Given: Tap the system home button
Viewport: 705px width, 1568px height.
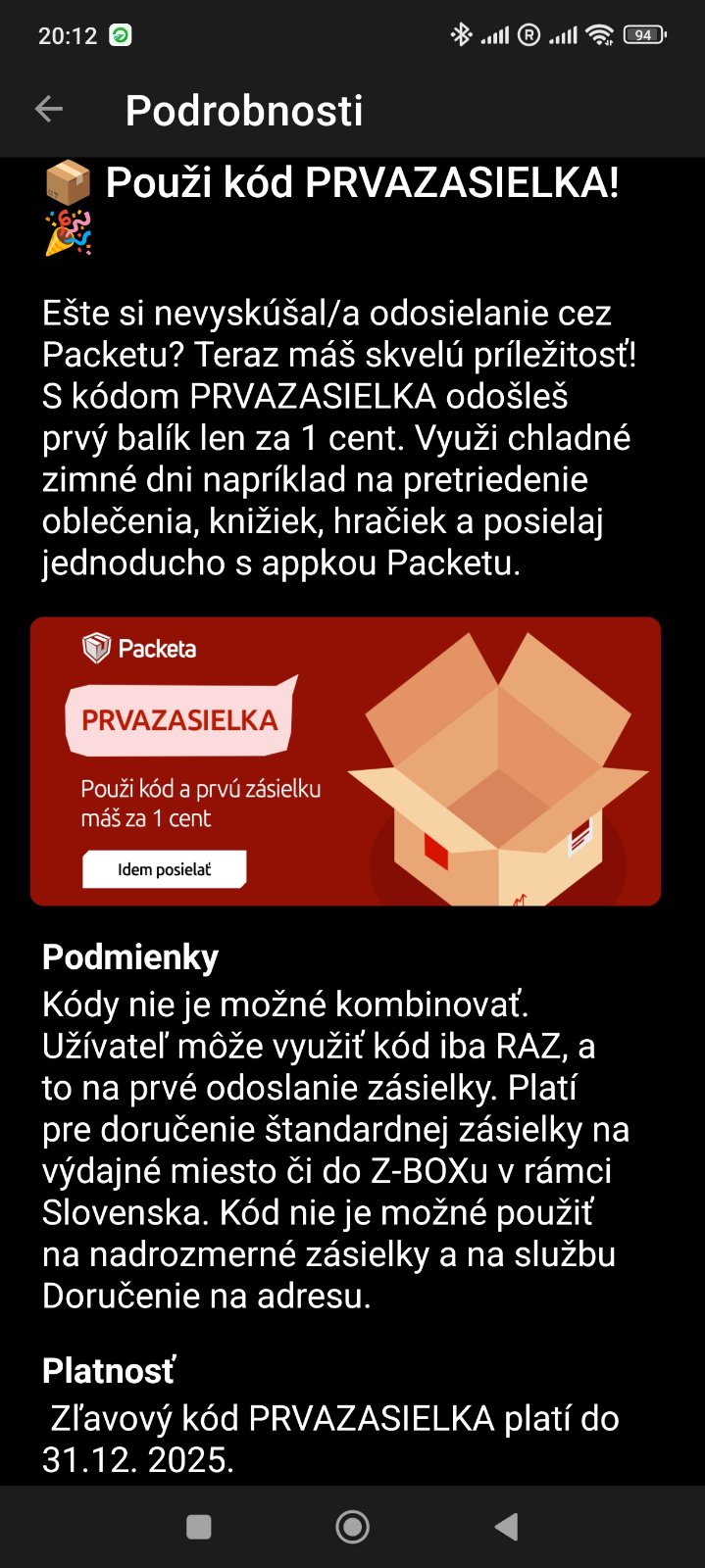Looking at the screenshot, I should pos(352,1526).
